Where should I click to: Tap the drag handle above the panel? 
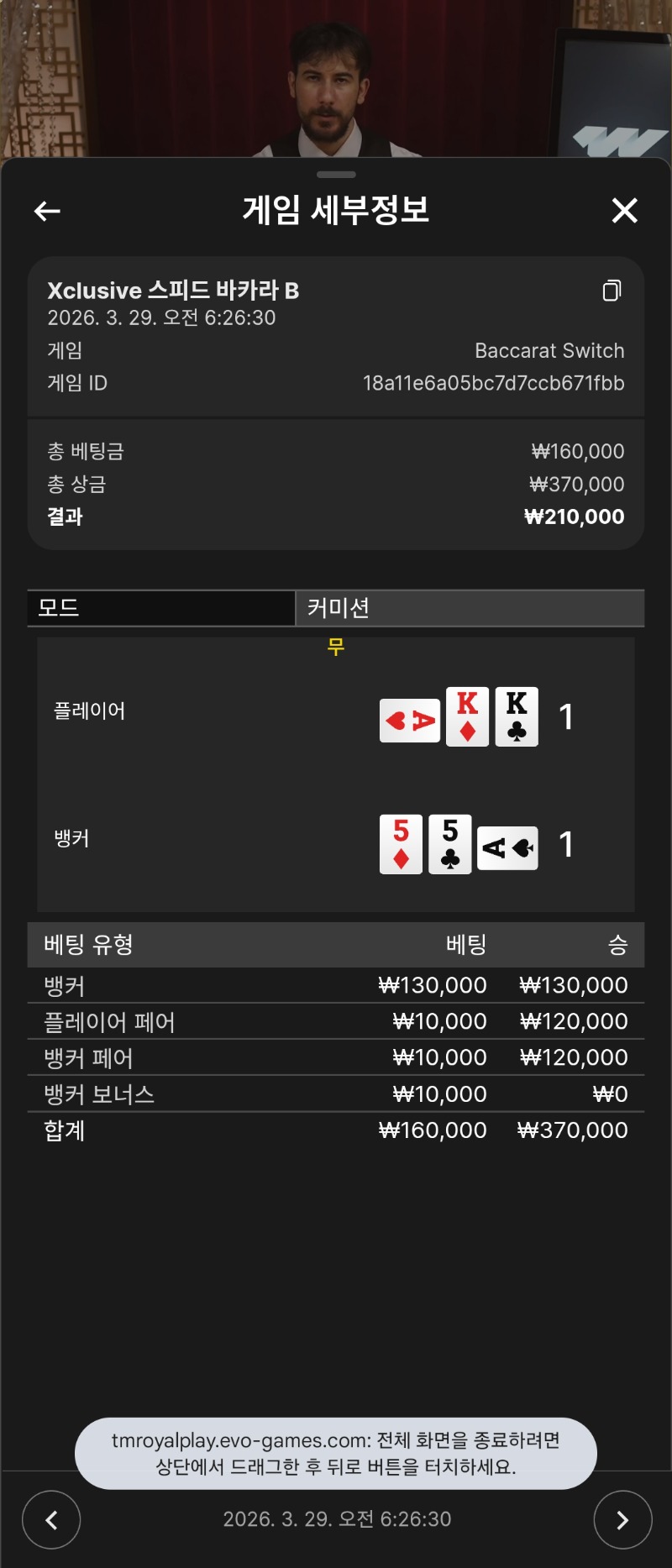point(336,175)
